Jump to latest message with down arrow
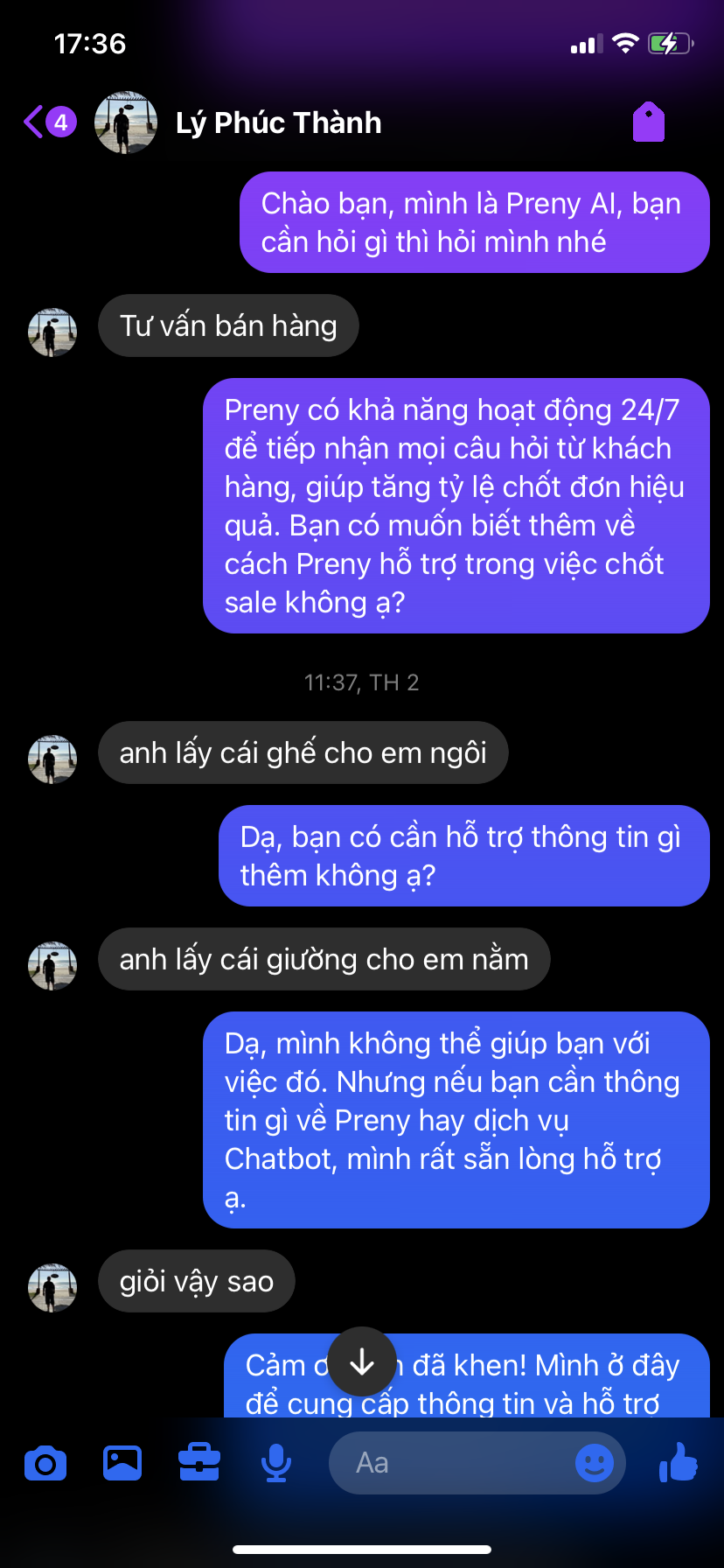 [x=362, y=1362]
